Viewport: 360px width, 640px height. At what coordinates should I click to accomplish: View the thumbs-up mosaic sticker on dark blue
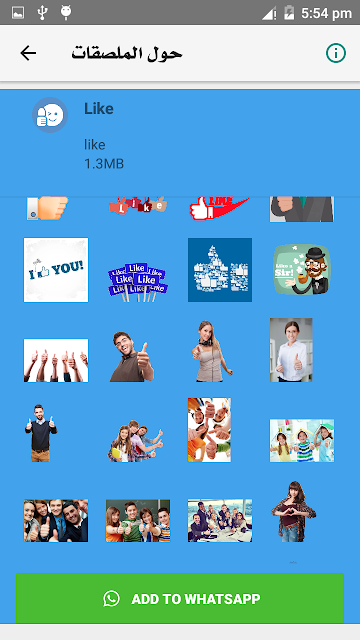(220, 270)
